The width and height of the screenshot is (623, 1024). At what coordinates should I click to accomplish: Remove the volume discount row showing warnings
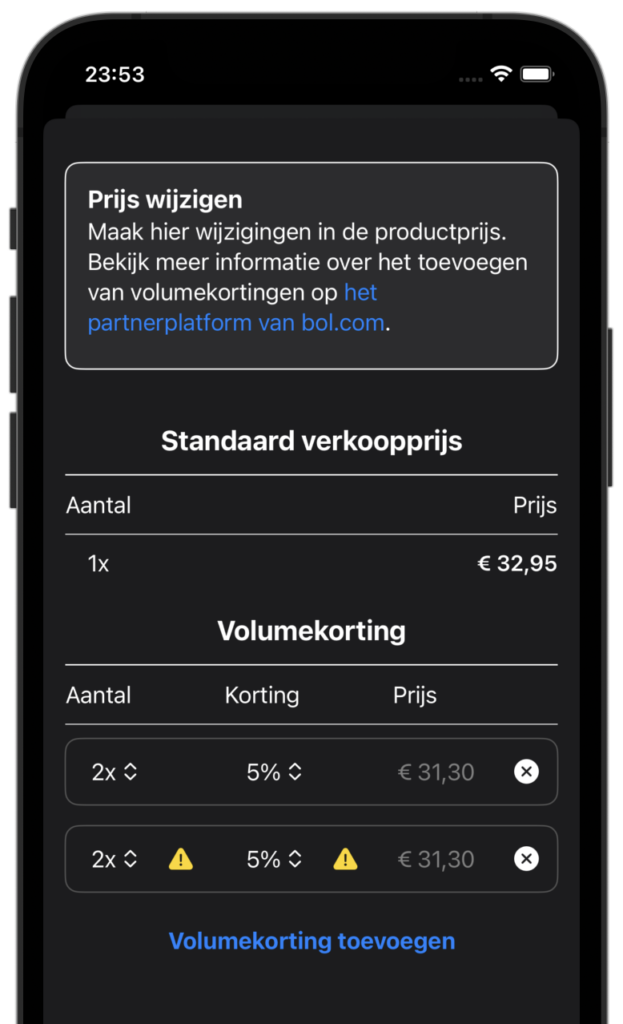tap(526, 859)
